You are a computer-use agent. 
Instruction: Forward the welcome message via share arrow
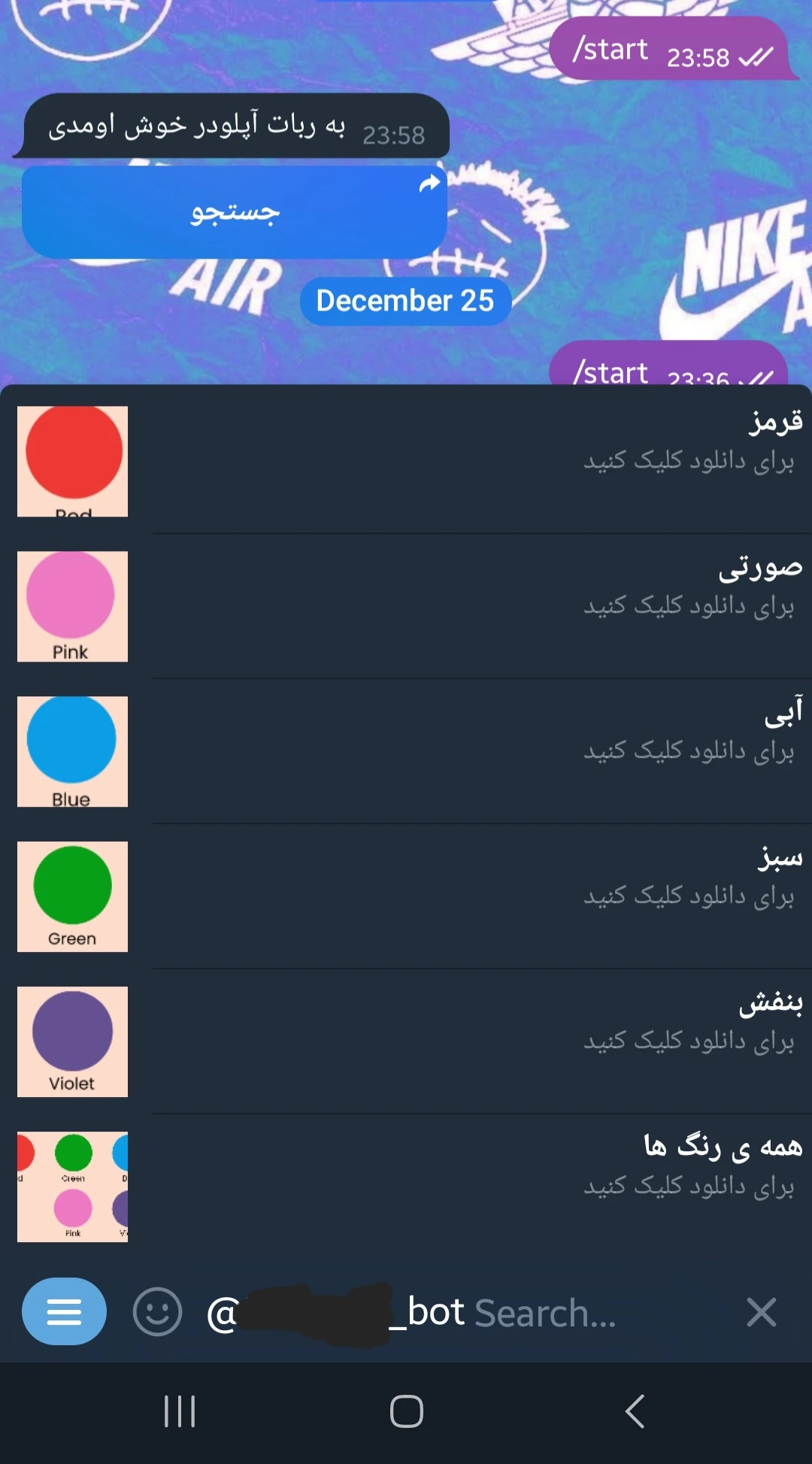pyautogui.click(x=429, y=183)
